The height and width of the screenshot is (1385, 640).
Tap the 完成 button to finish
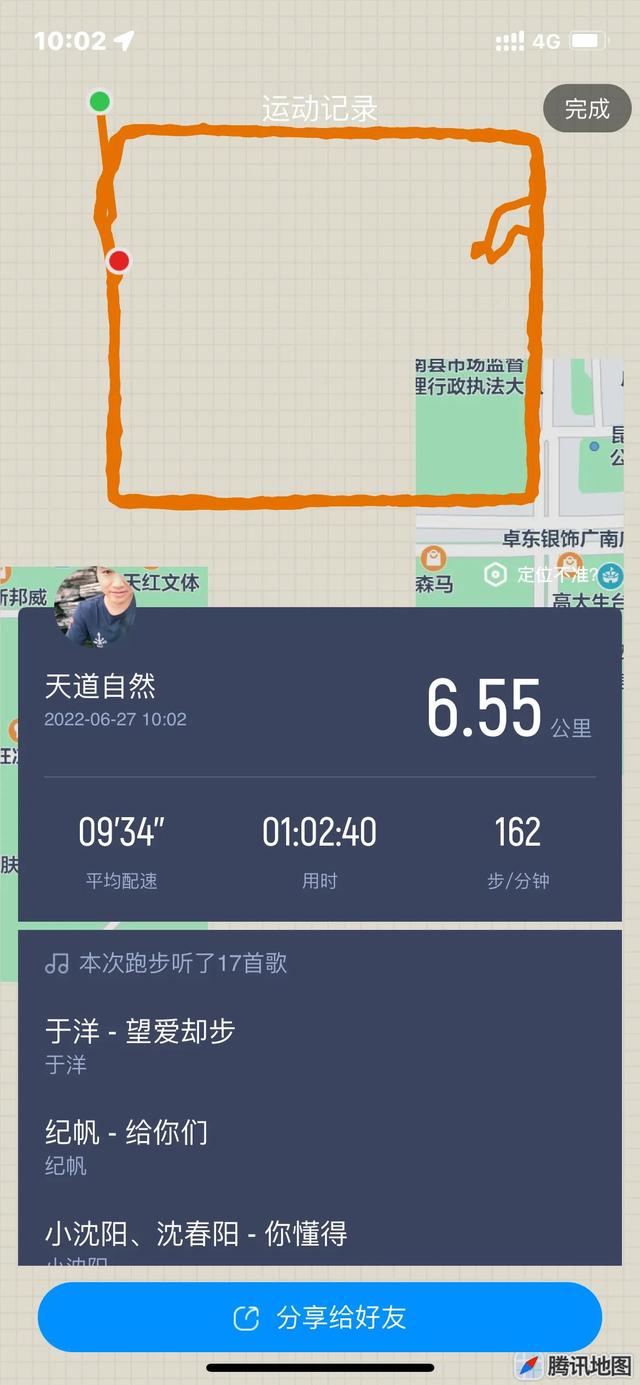click(586, 109)
